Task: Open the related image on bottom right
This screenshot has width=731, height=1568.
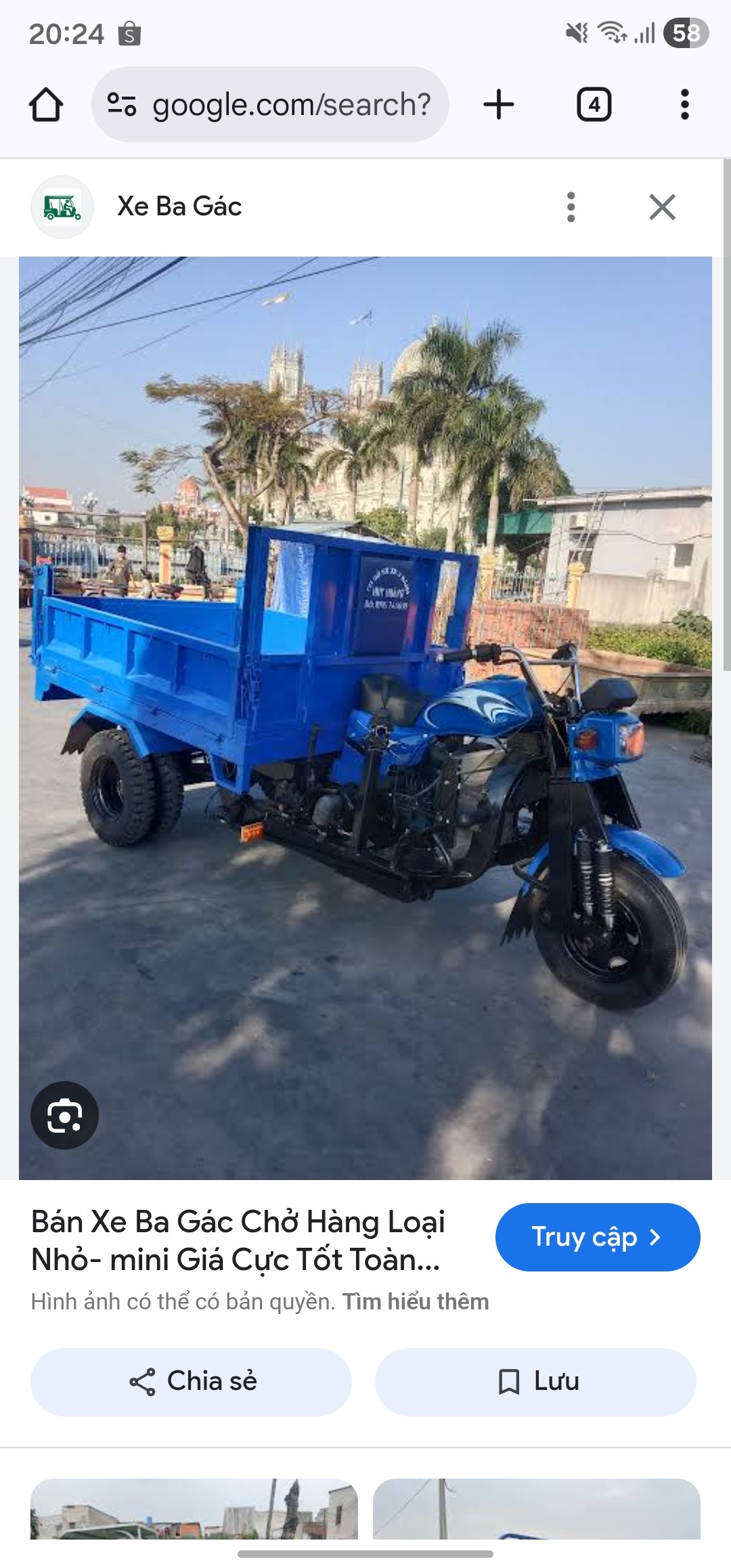Action: (536, 1508)
